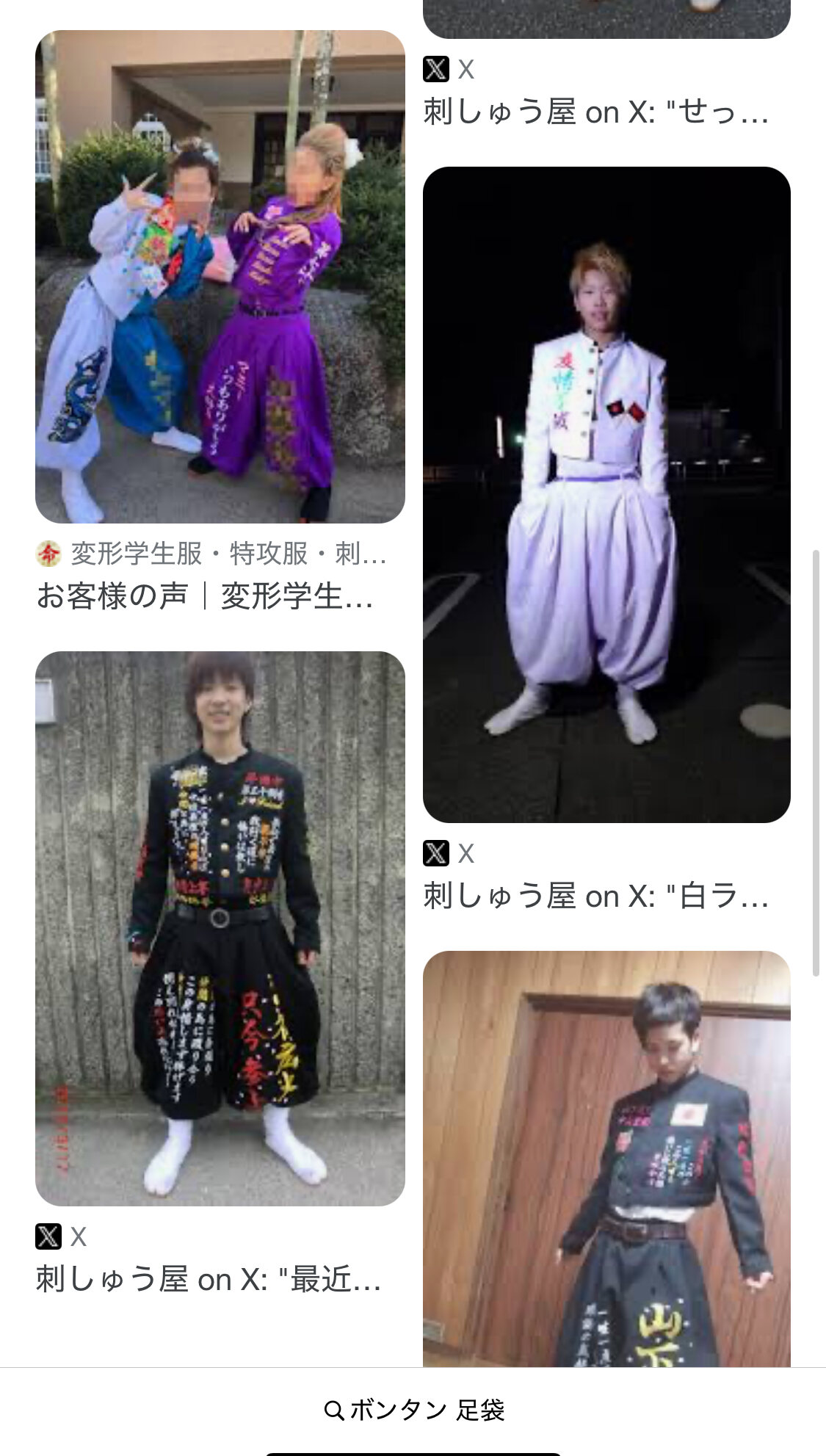Open the black uniform photo by wooden door
826x1456 pixels.
pos(606,1159)
